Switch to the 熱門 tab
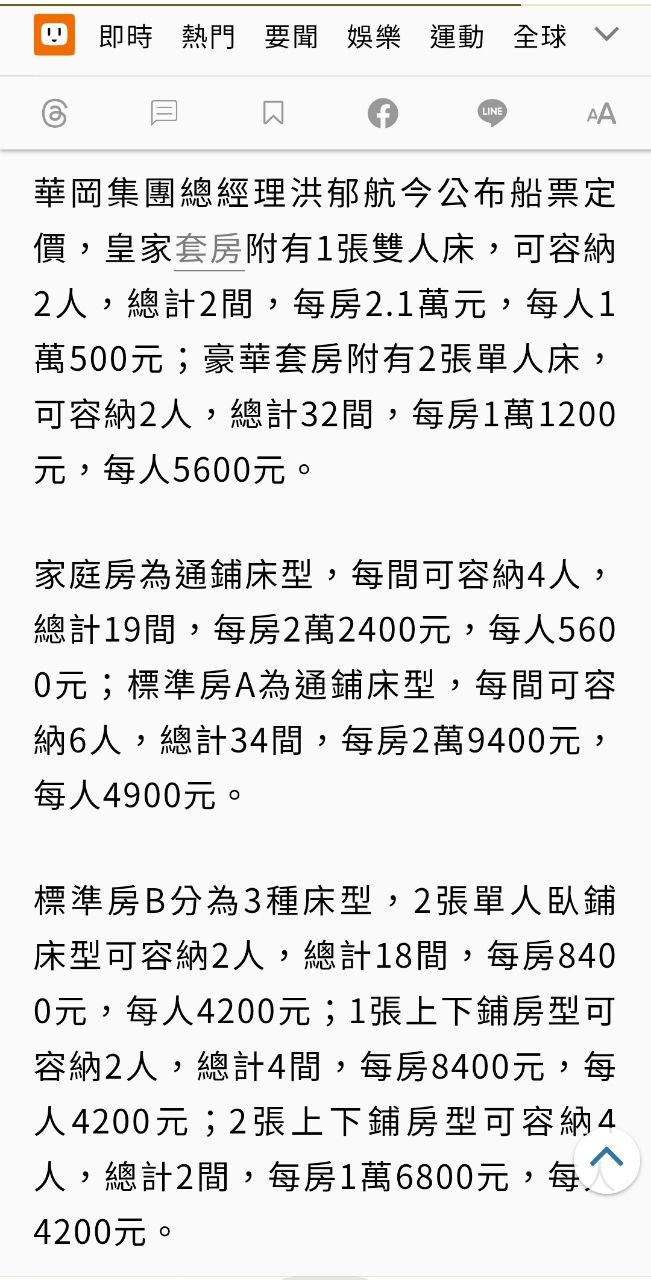Image resolution: width=651 pixels, height=1280 pixels. point(208,37)
